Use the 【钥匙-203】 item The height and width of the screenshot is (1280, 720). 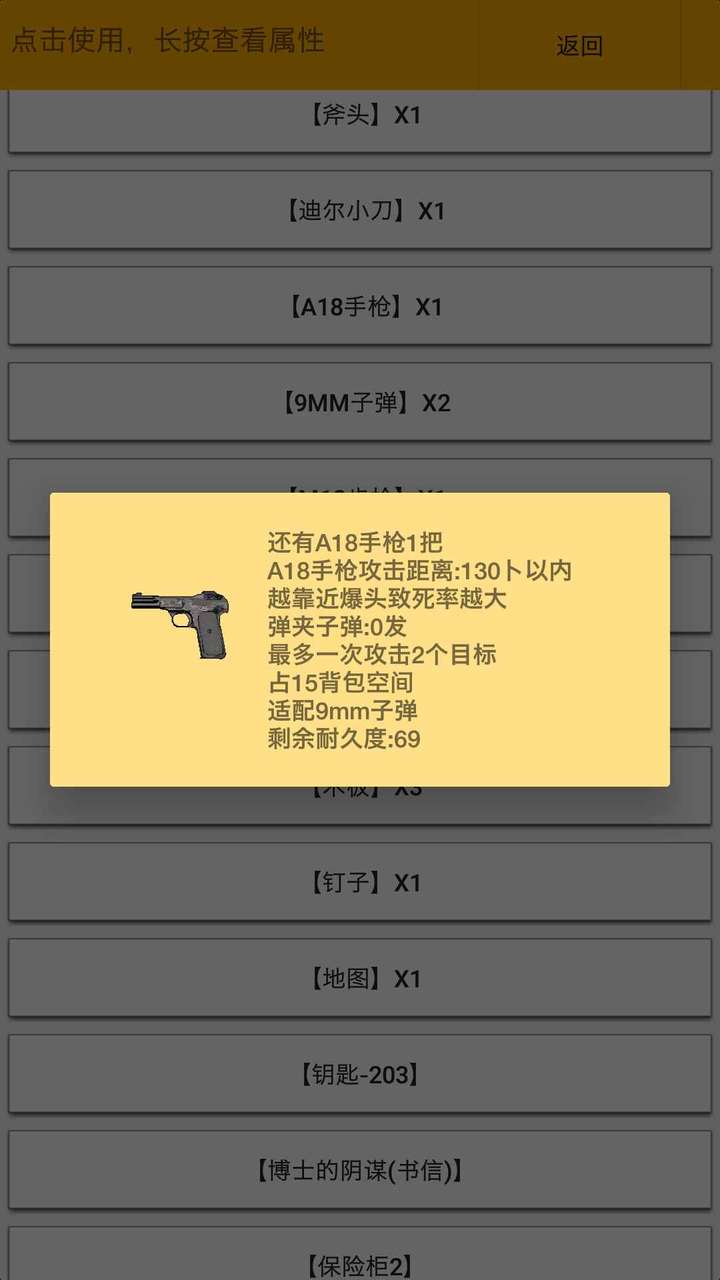coord(360,1074)
